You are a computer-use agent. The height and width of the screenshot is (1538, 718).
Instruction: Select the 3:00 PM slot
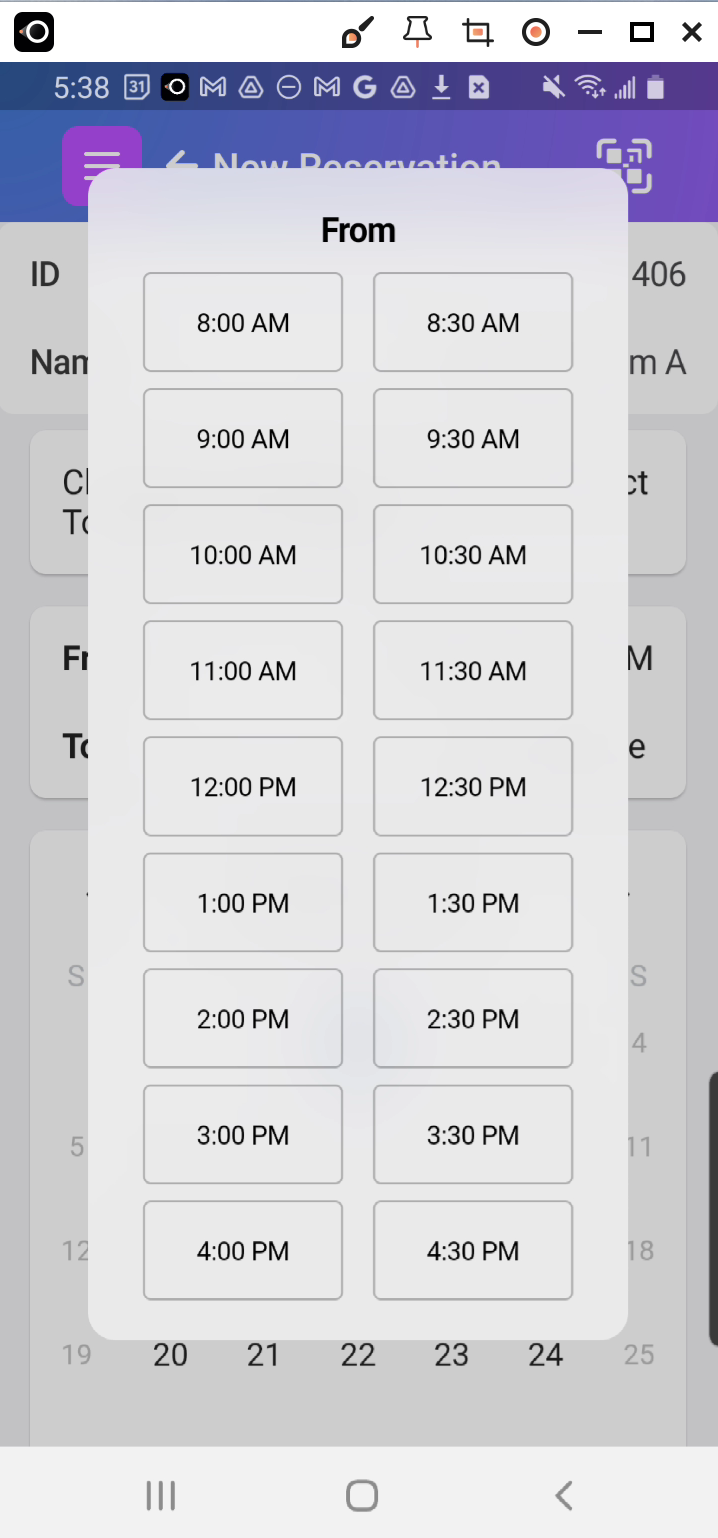pyautogui.click(x=243, y=1134)
